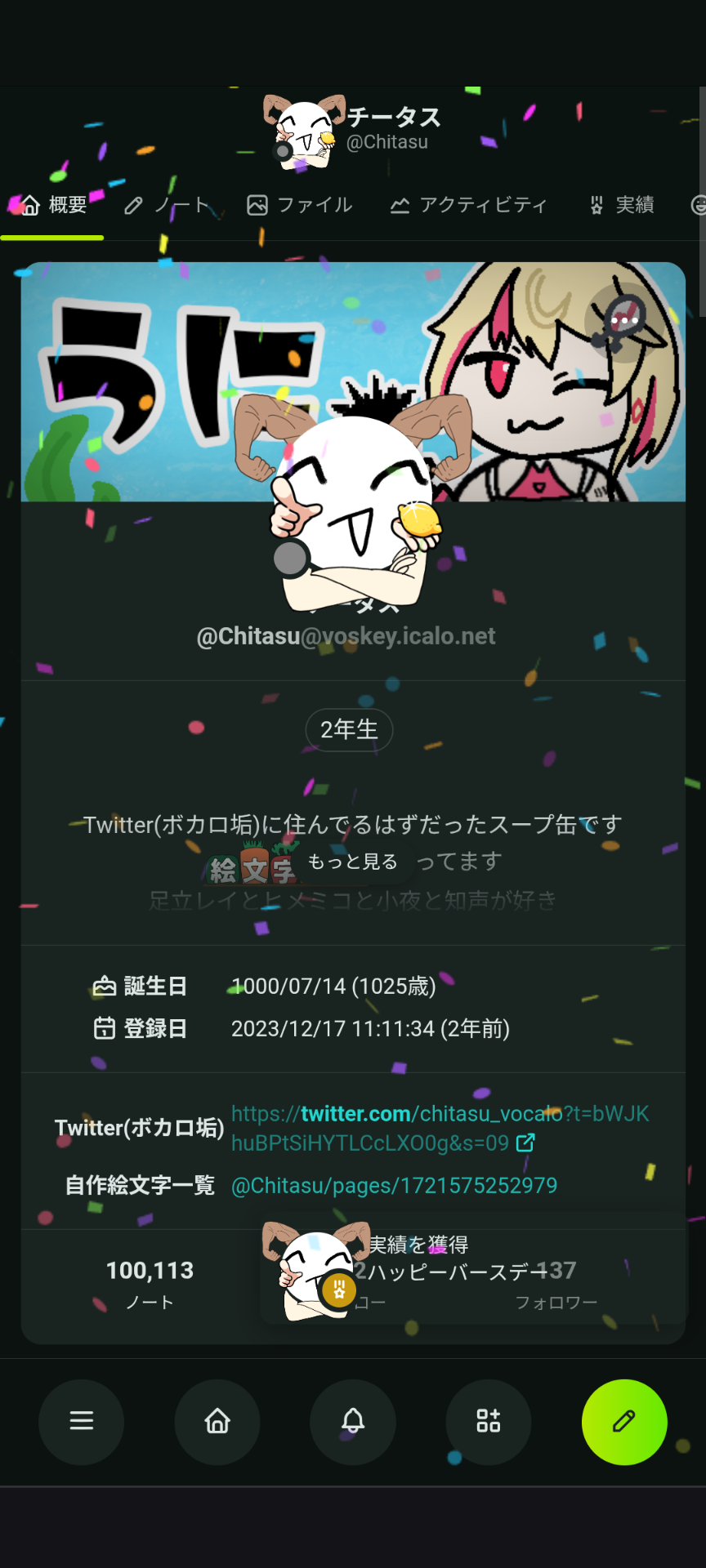Image resolution: width=706 pixels, height=1568 pixels.
Task: Open the profile options menu on banner
Action: coord(623,323)
